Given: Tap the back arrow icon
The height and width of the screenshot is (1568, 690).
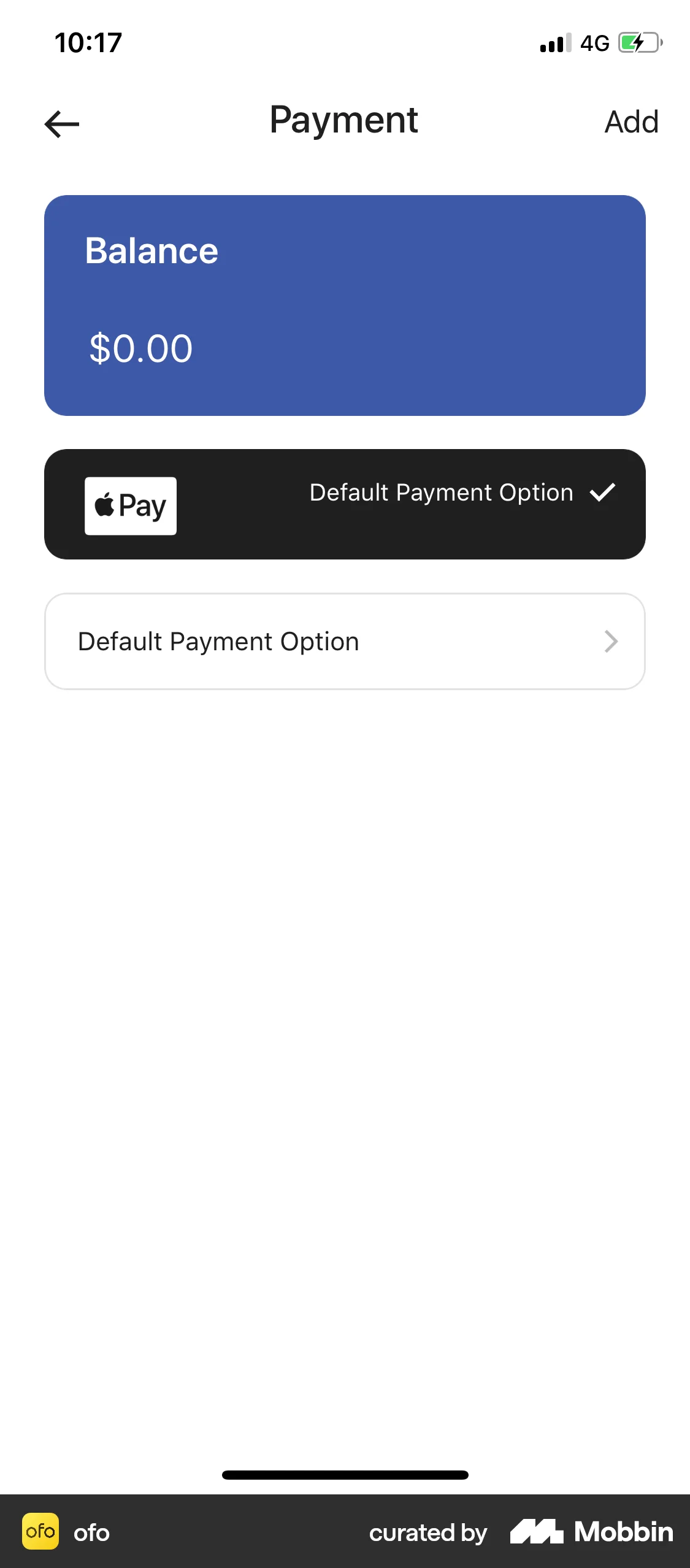Looking at the screenshot, I should click(x=61, y=123).
